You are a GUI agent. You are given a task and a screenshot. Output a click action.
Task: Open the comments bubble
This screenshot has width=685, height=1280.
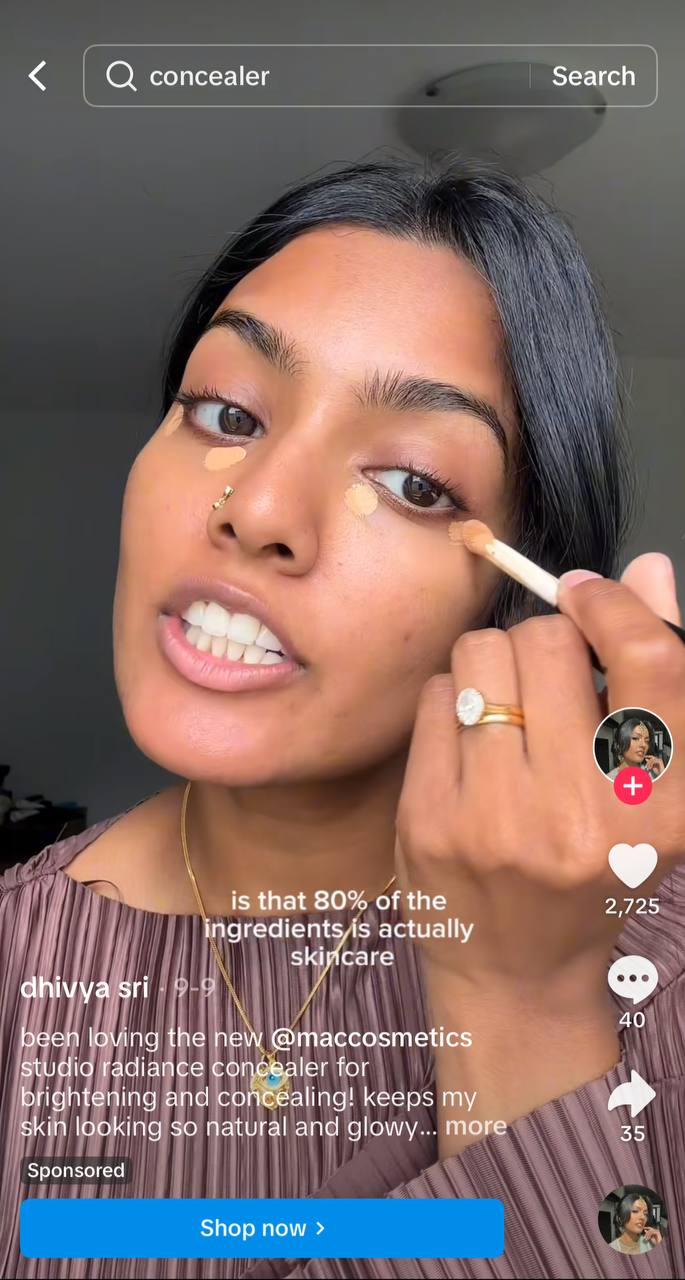click(x=633, y=980)
